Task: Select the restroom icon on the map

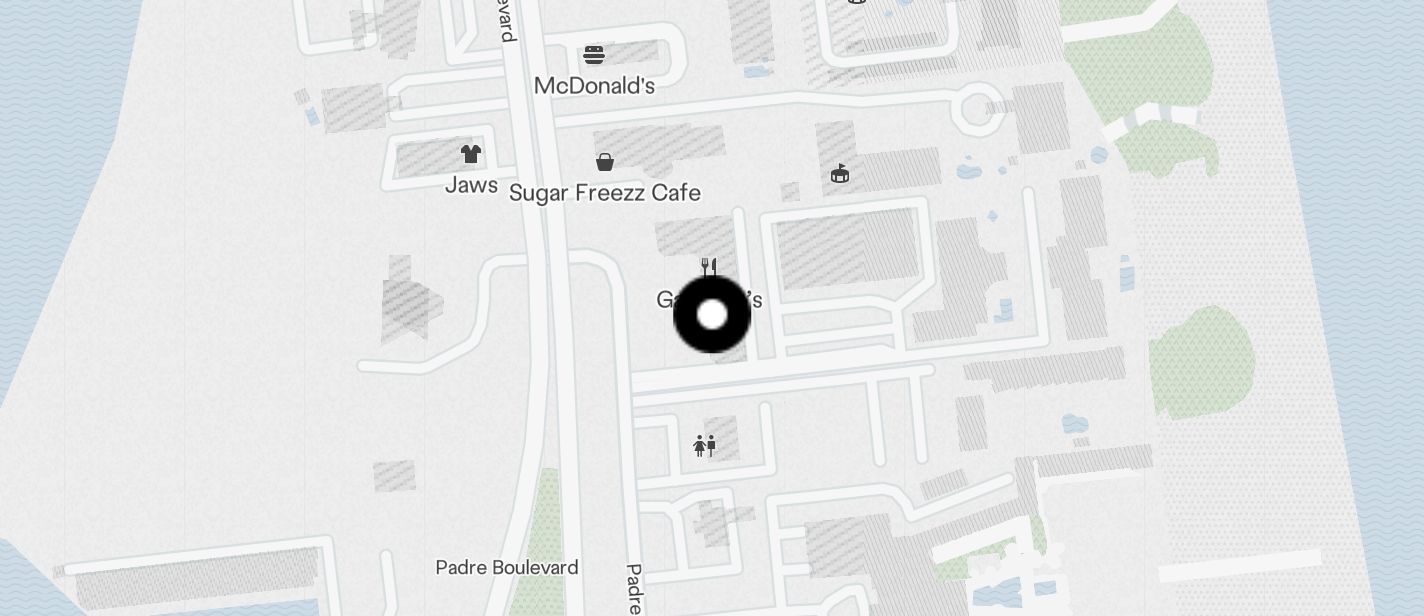Action: coord(705,446)
